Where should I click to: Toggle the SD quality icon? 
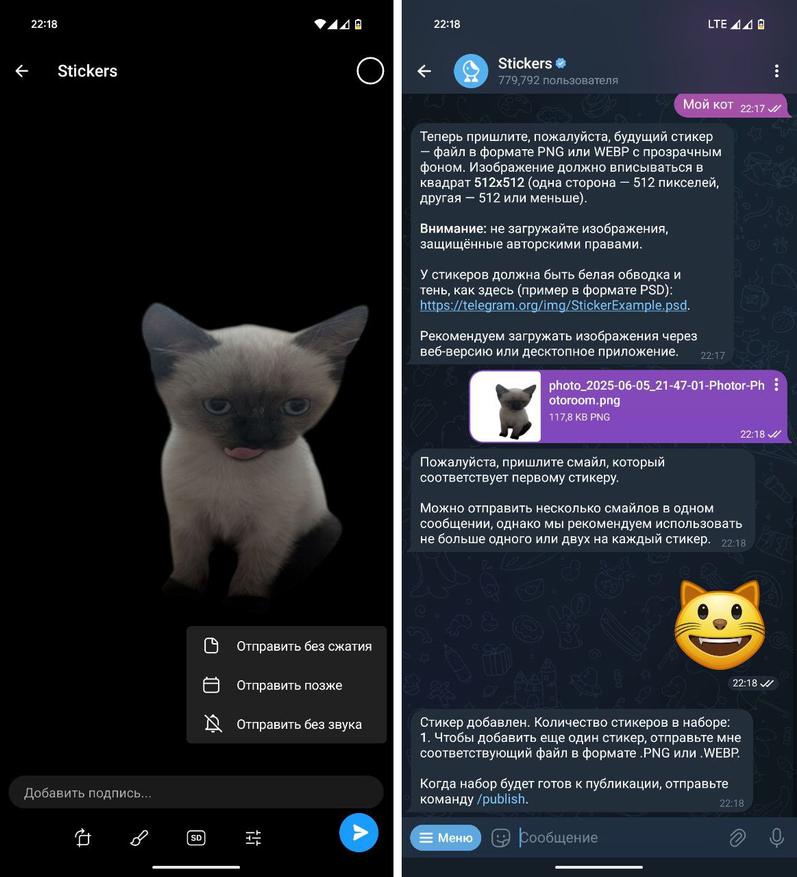(196, 838)
